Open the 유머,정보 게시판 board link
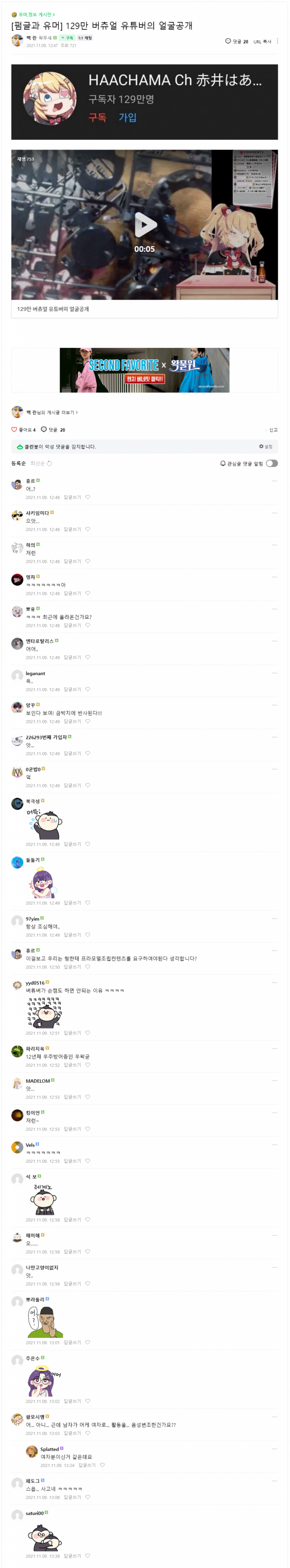The height and width of the screenshot is (1568, 290). (35, 14)
